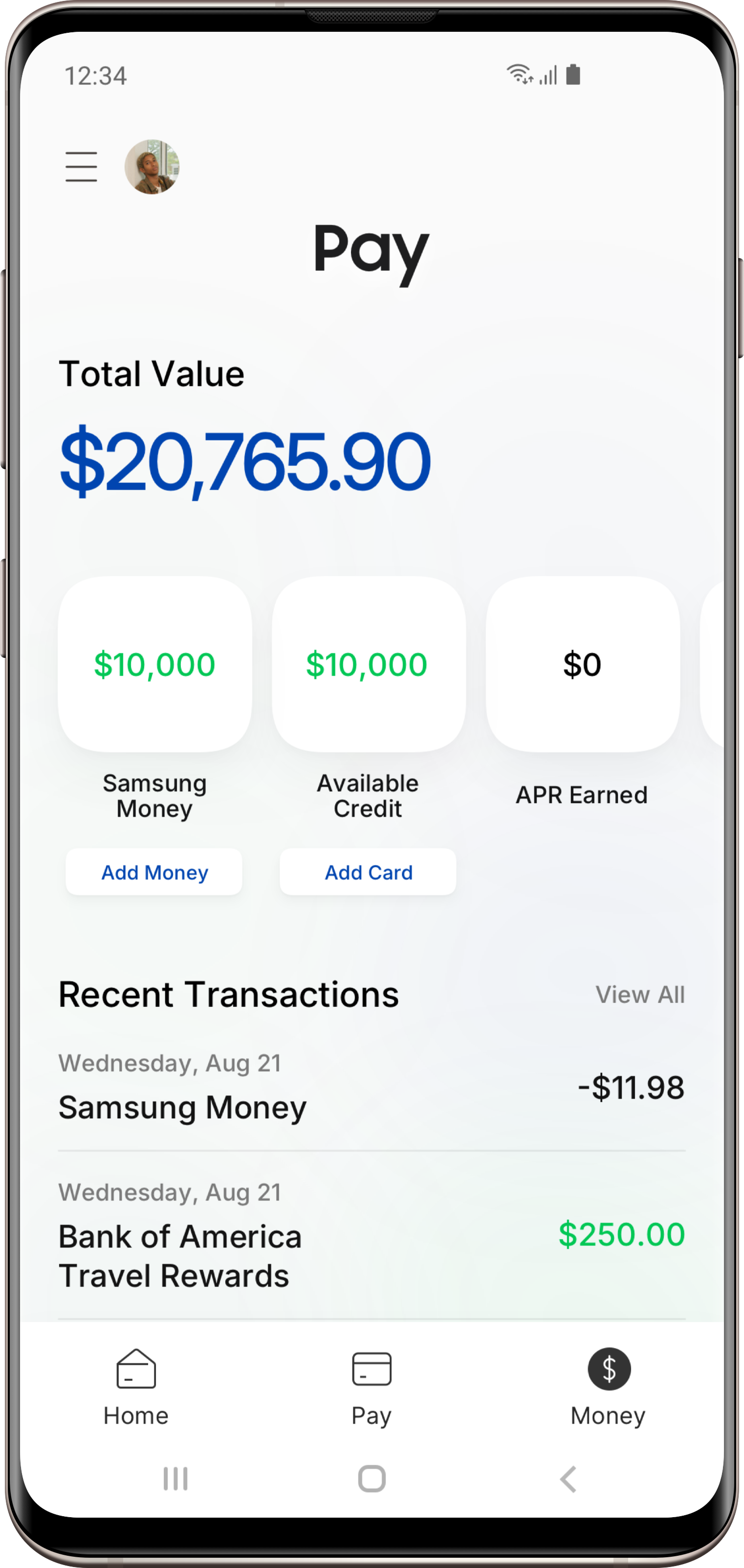Open recent apps from navigation bar
This screenshot has height=1568, width=744.
(x=175, y=1479)
